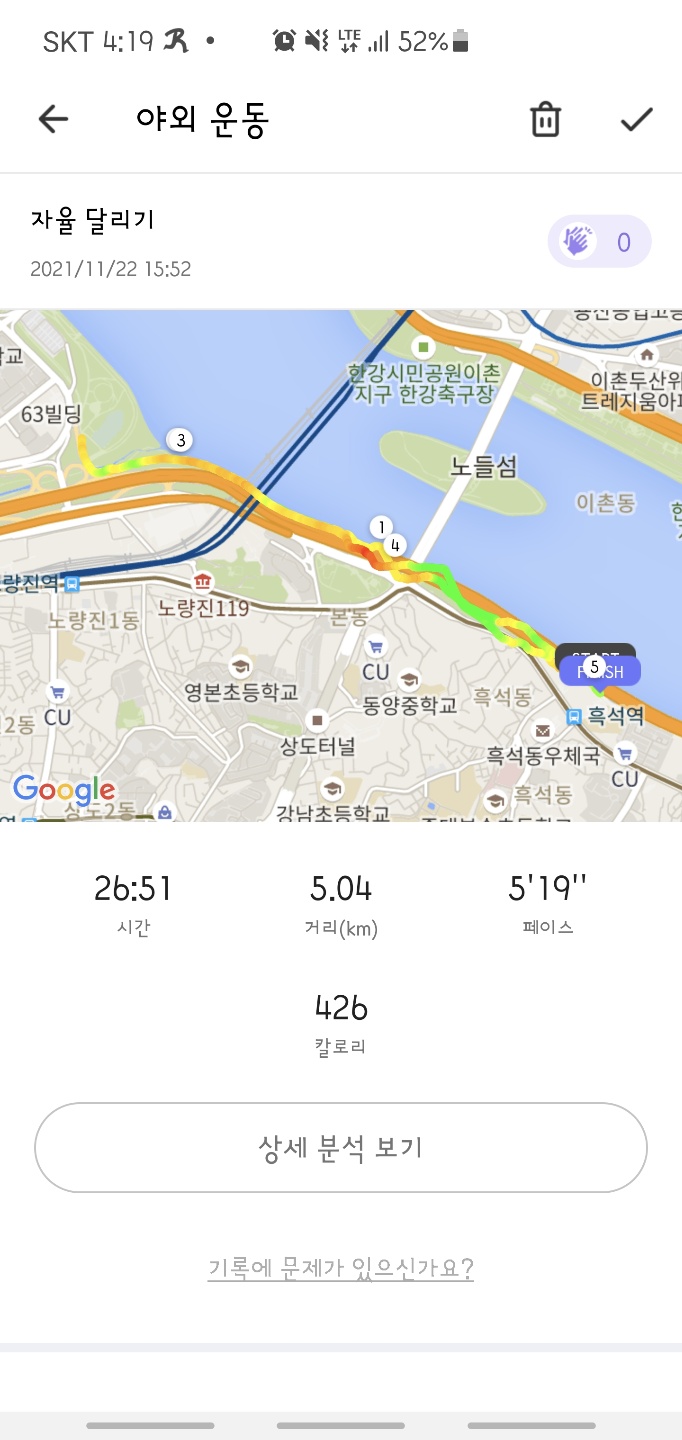
Task: Confirm with the checkmark icon
Action: tap(636, 120)
